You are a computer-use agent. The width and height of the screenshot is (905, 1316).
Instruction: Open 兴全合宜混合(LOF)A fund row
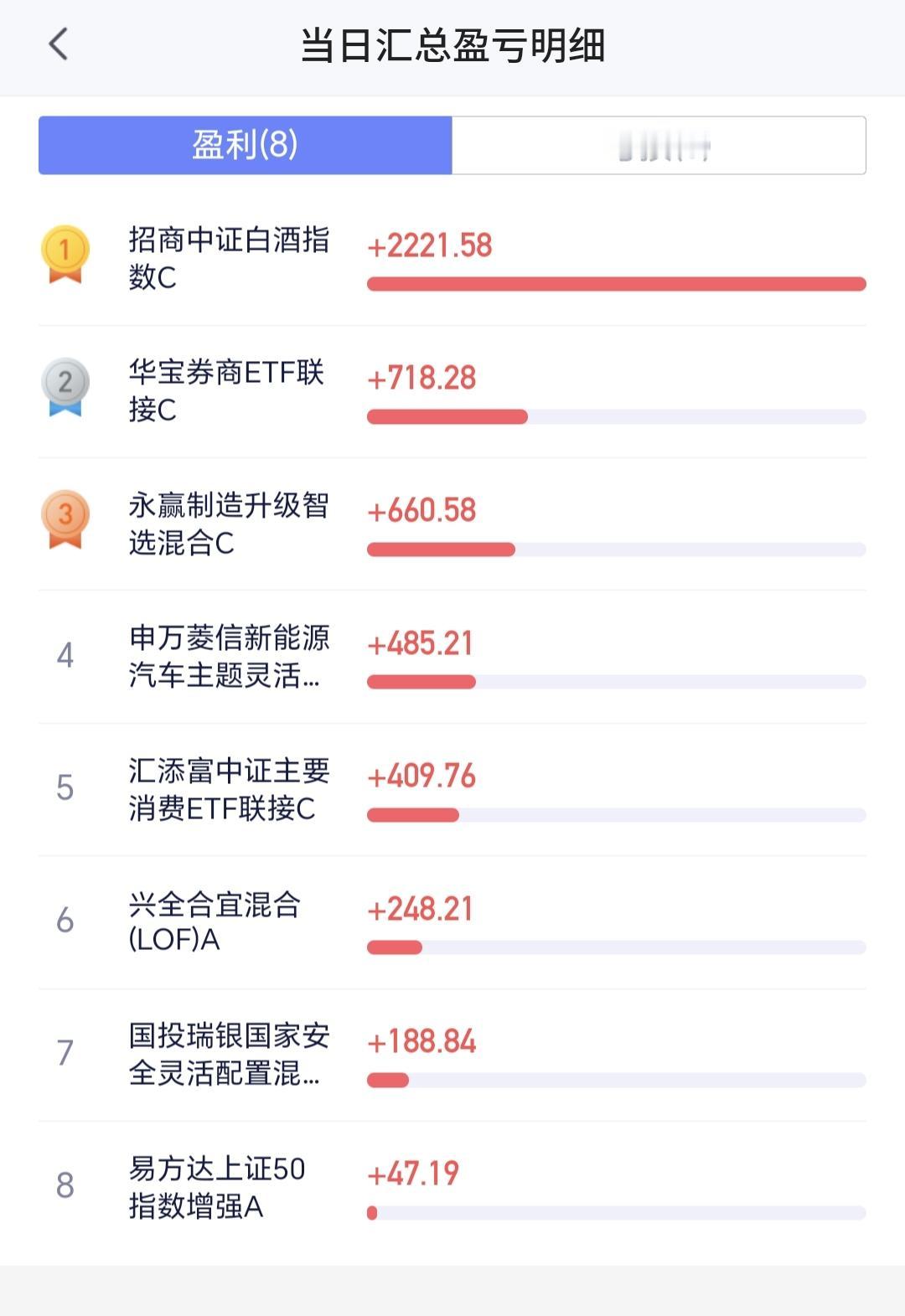pos(452,922)
